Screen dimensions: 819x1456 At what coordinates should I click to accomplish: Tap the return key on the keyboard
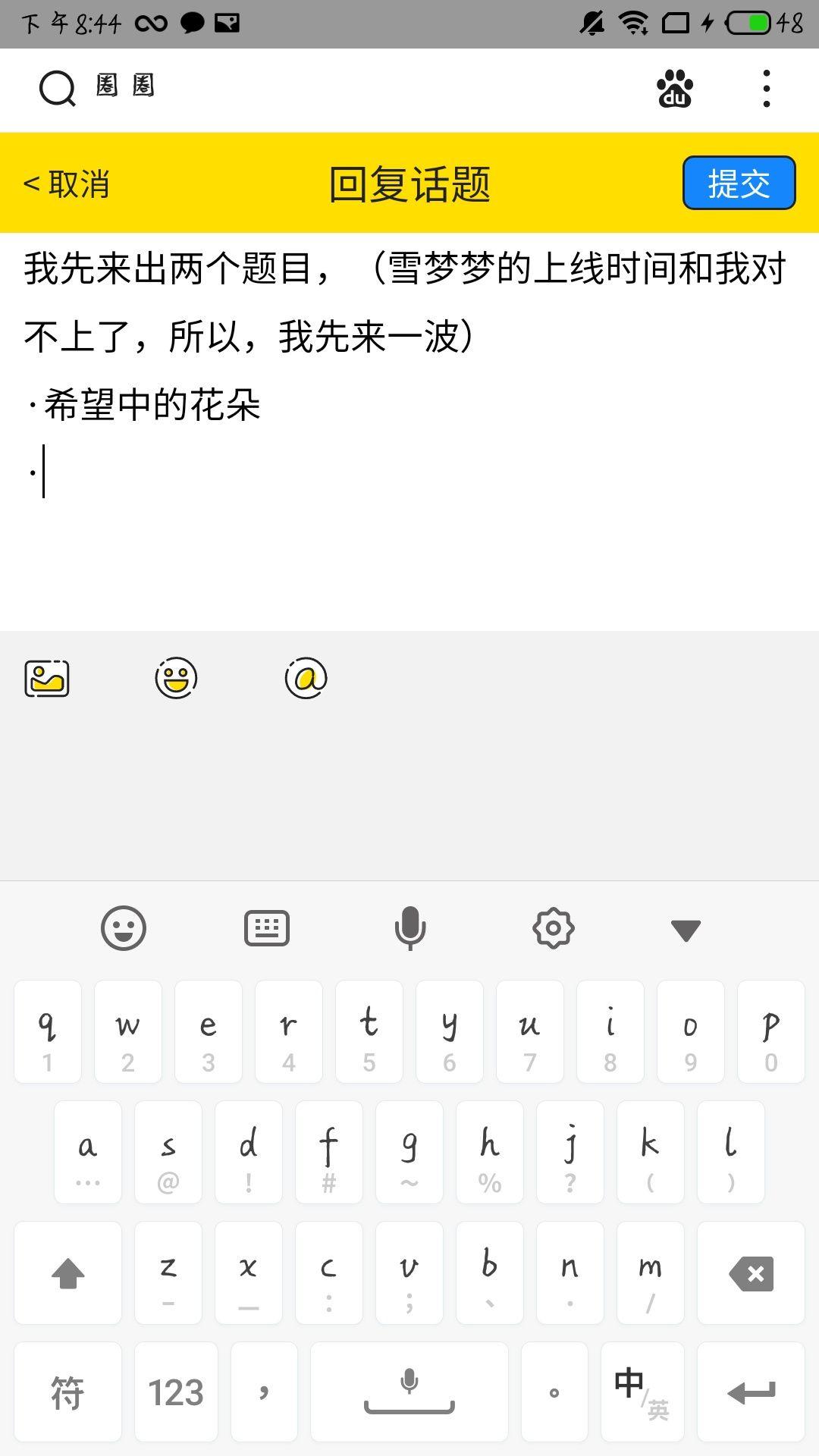click(751, 1392)
